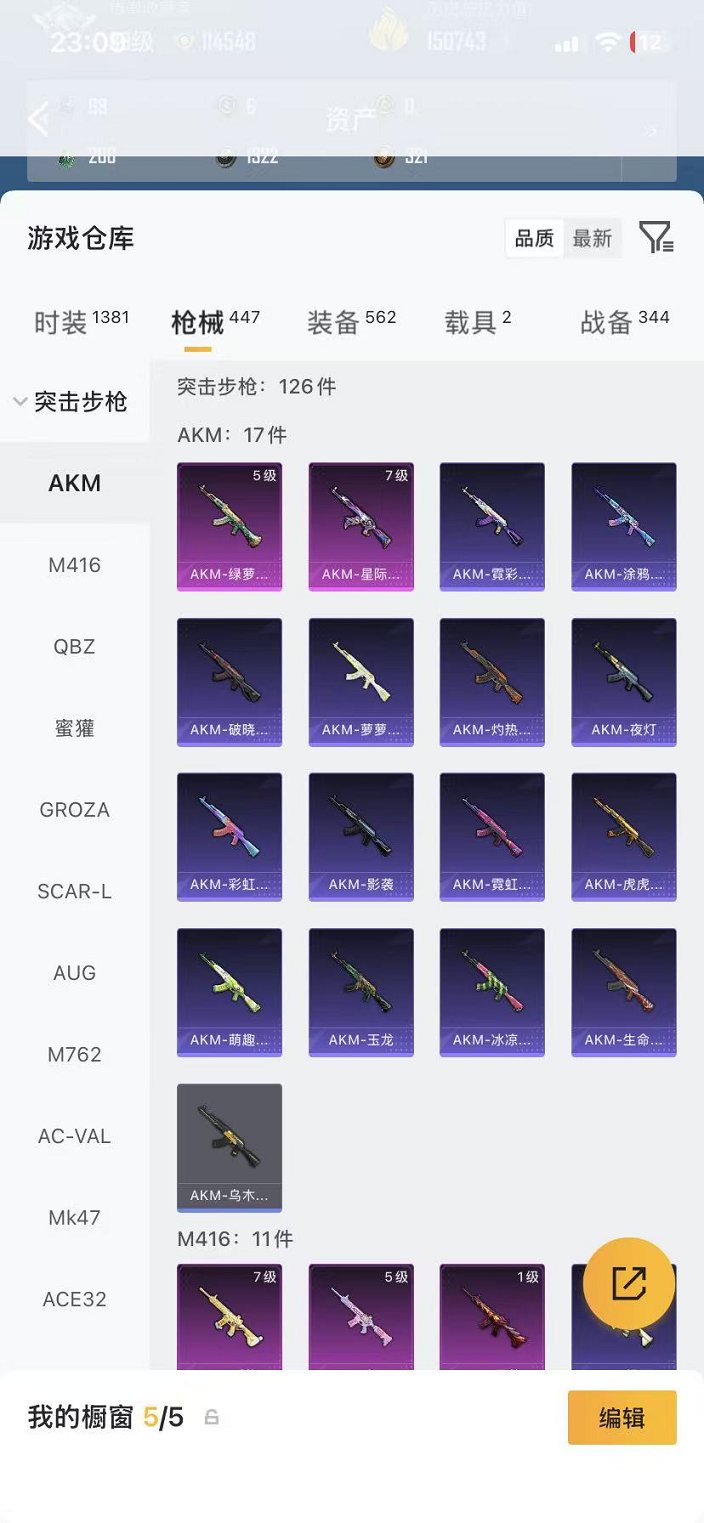
Task: Tap the orange share floating button
Action: tap(628, 1284)
